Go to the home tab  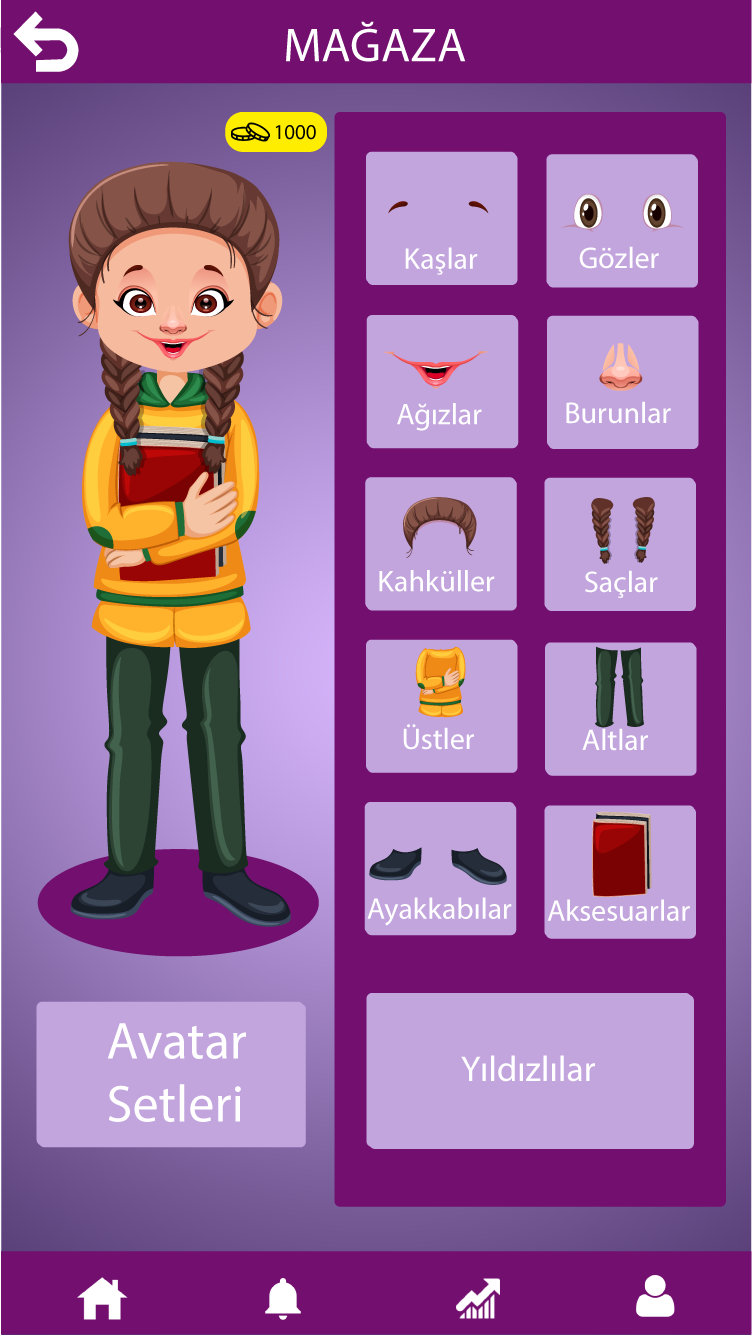(102, 1299)
